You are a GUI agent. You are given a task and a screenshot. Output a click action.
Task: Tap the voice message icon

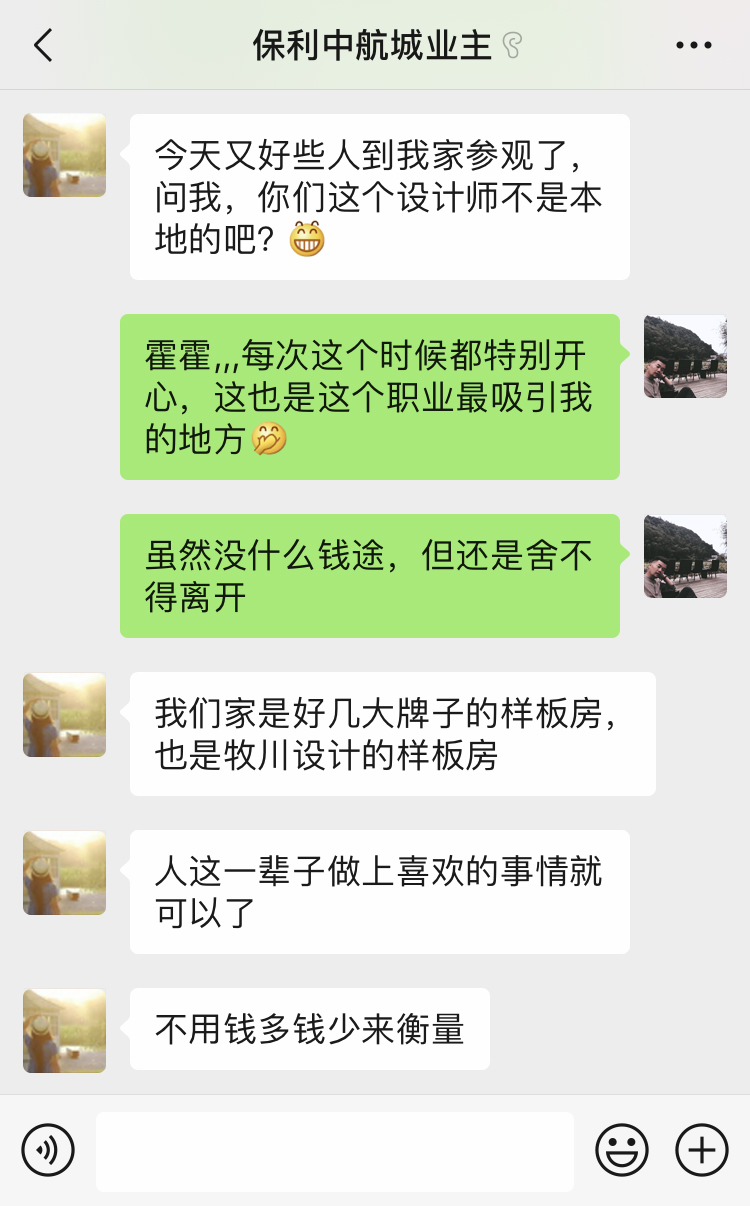pos(48,1150)
